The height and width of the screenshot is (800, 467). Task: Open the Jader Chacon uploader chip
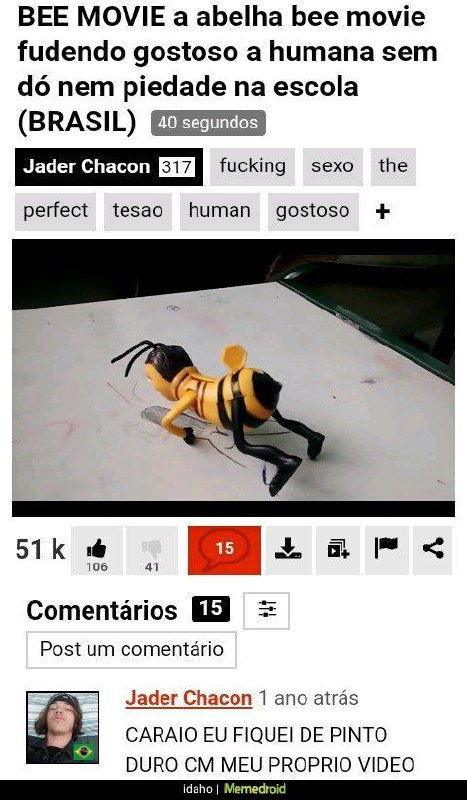(109, 167)
